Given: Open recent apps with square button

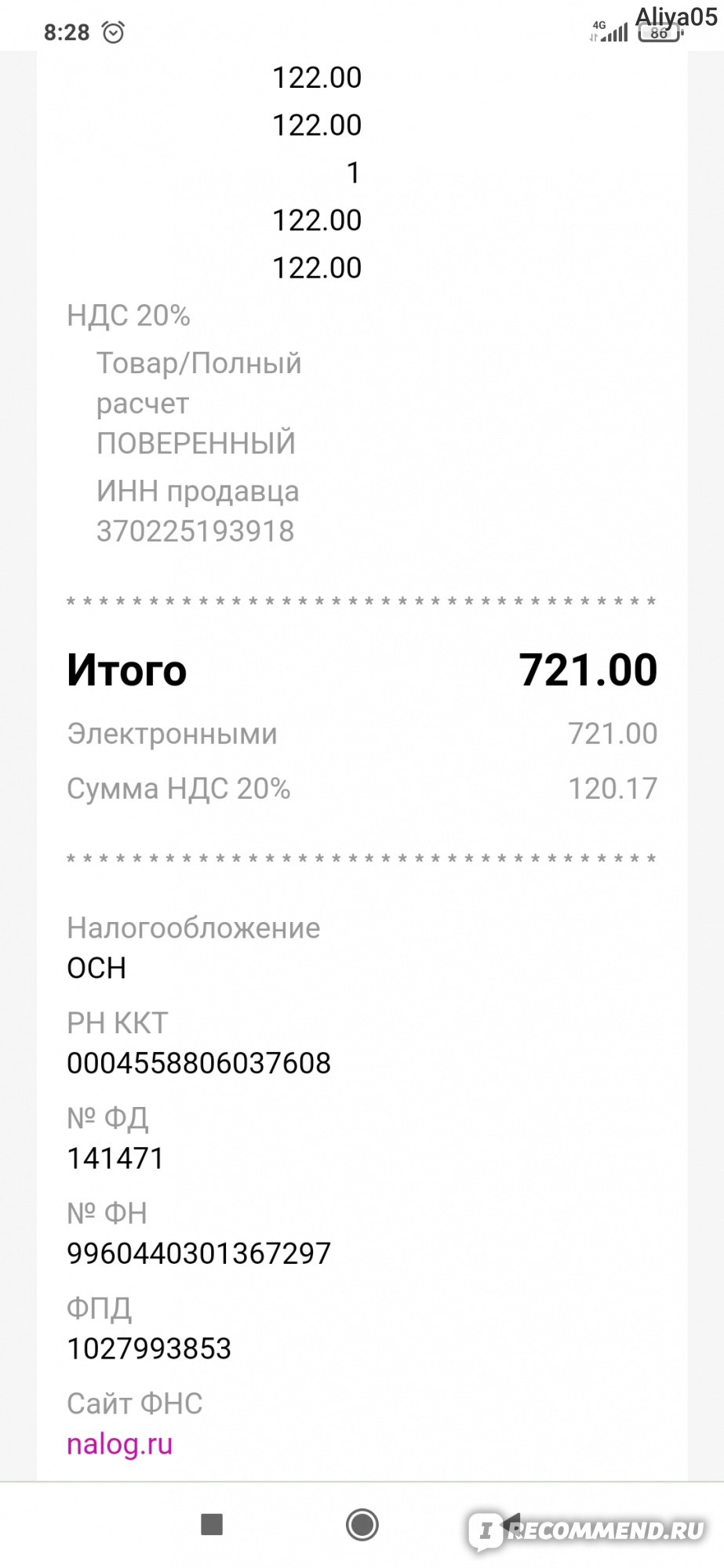Looking at the screenshot, I should [x=212, y=1525].
